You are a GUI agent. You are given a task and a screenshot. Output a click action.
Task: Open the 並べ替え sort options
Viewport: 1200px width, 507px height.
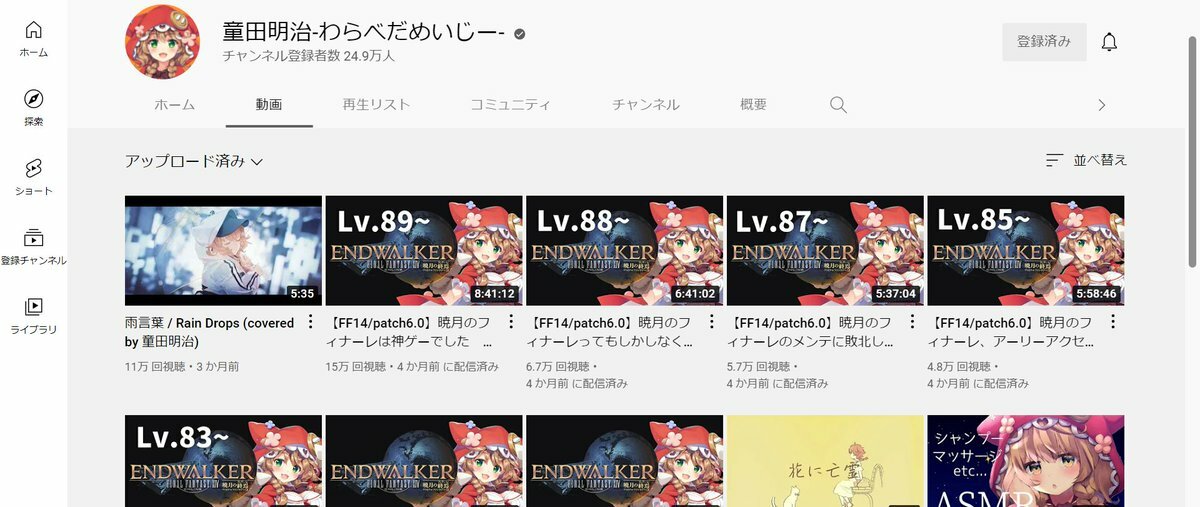[1086, 160]
